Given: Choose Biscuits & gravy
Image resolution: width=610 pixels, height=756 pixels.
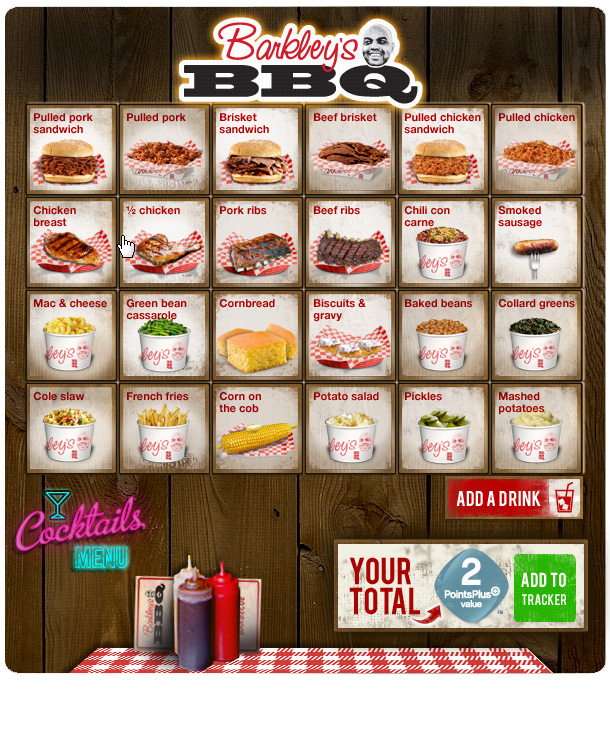Looking at the screenshot, I should (350, 334).
